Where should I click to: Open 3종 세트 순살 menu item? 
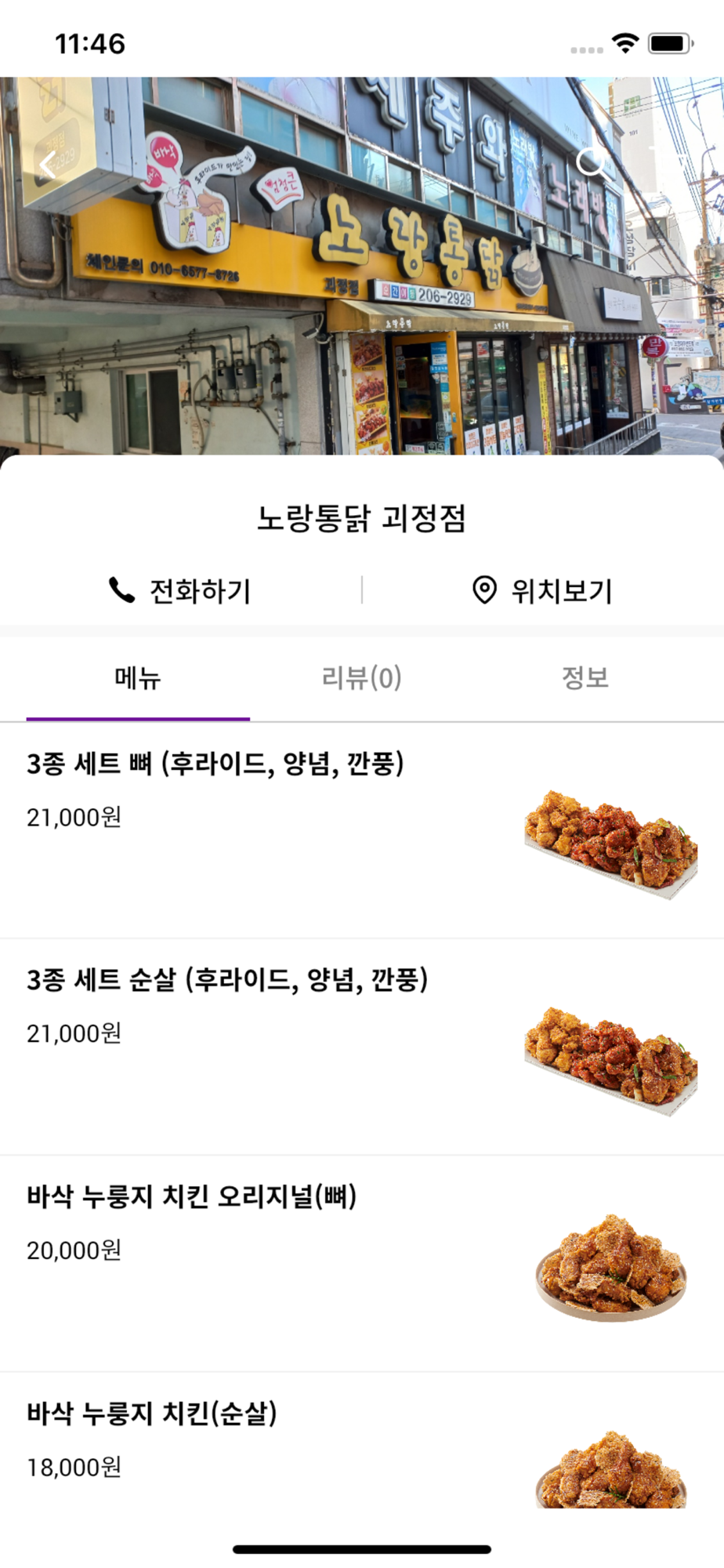pos(362,1047)
